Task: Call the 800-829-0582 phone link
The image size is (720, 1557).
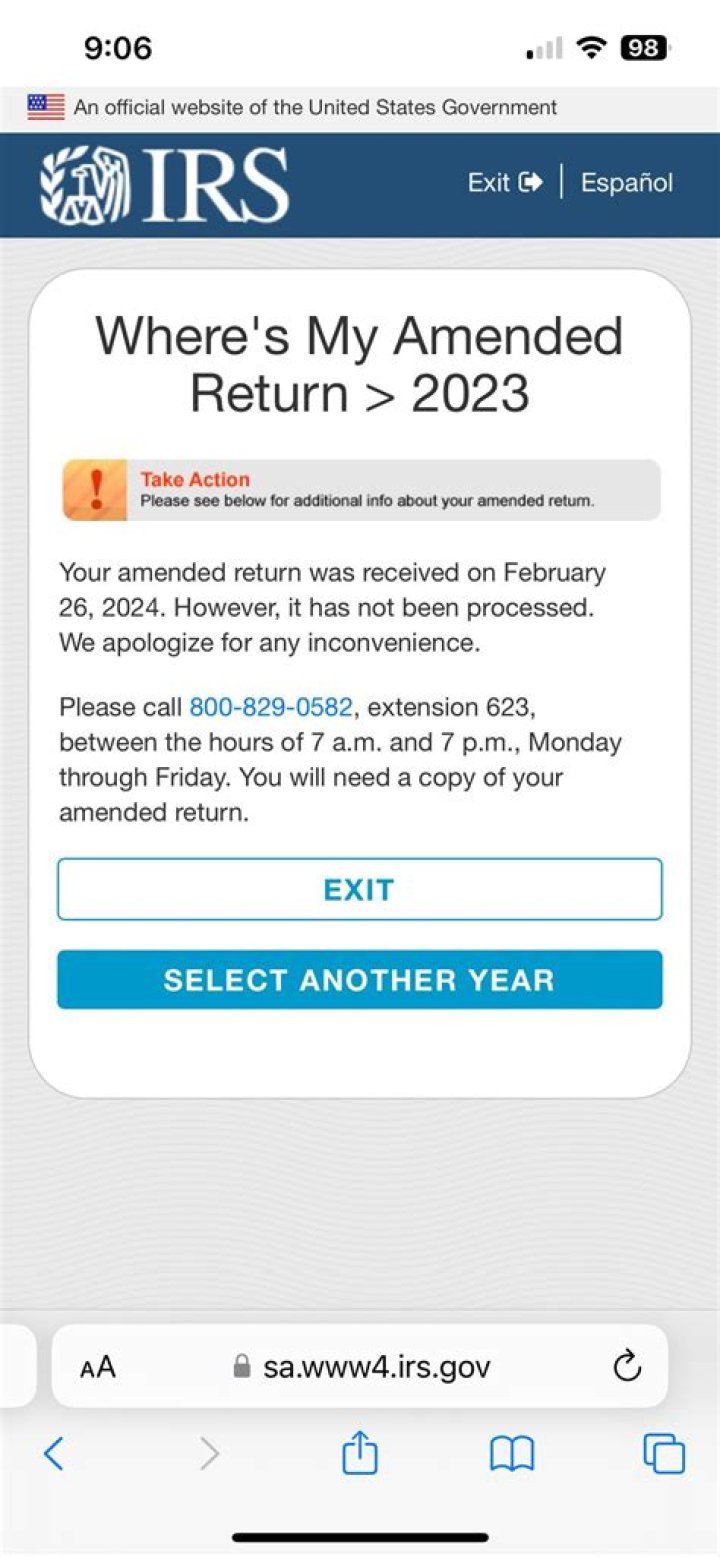Action: click(x=269, y=707)
